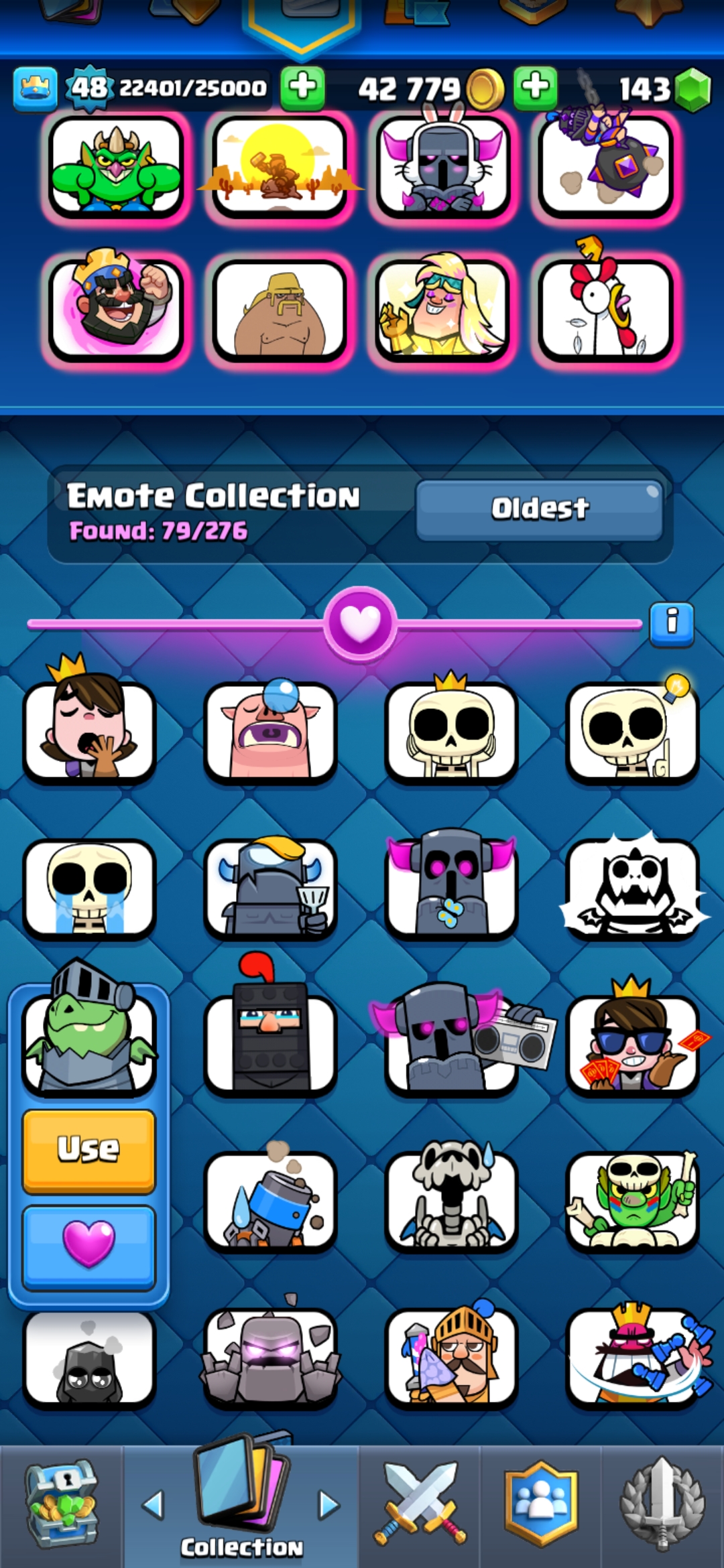This screenshot has height=1568, width=724.
Task: Open the Shop chest tab
Action: (x=62, y=1505)
